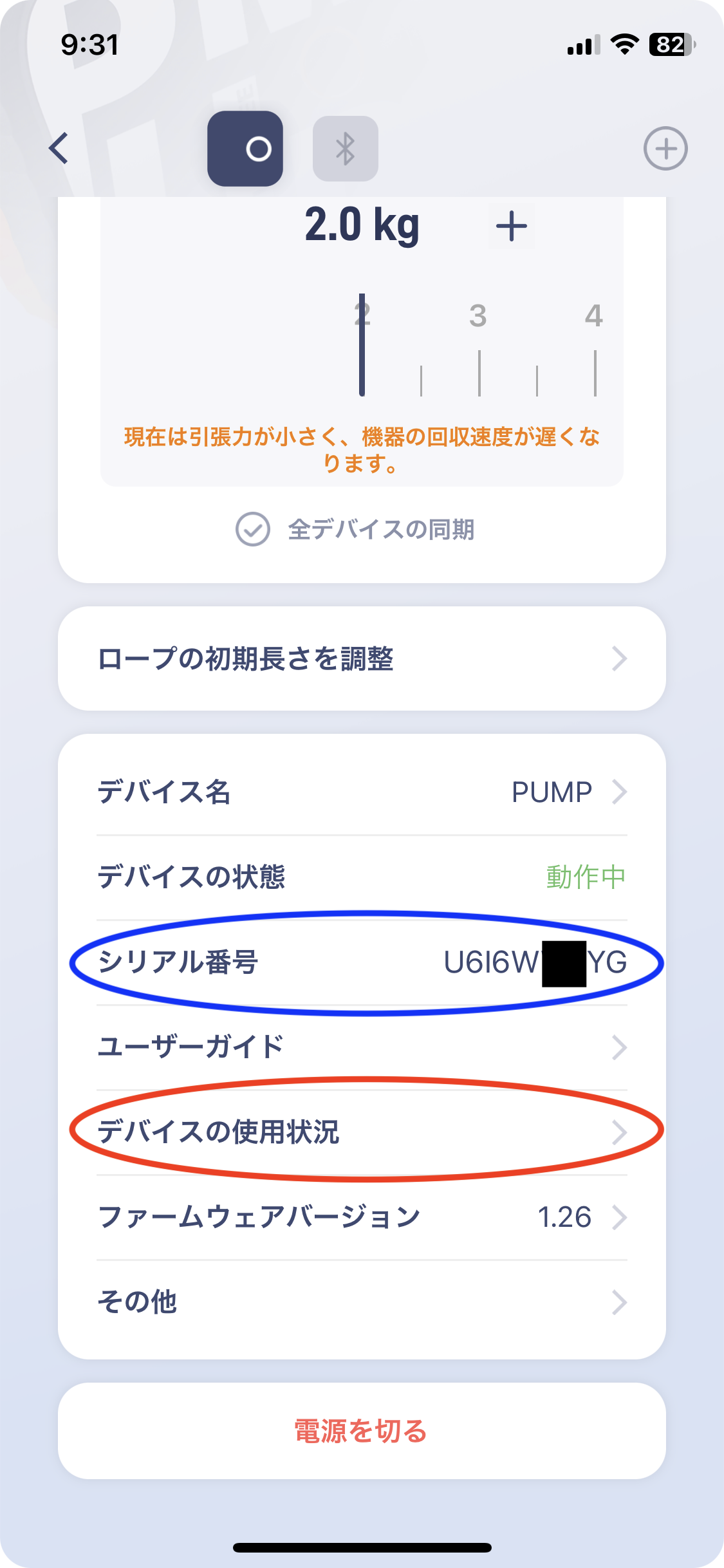The image size is (724, 1568).
Task: Go back using the top-left arrow
Action: [59, 149]
